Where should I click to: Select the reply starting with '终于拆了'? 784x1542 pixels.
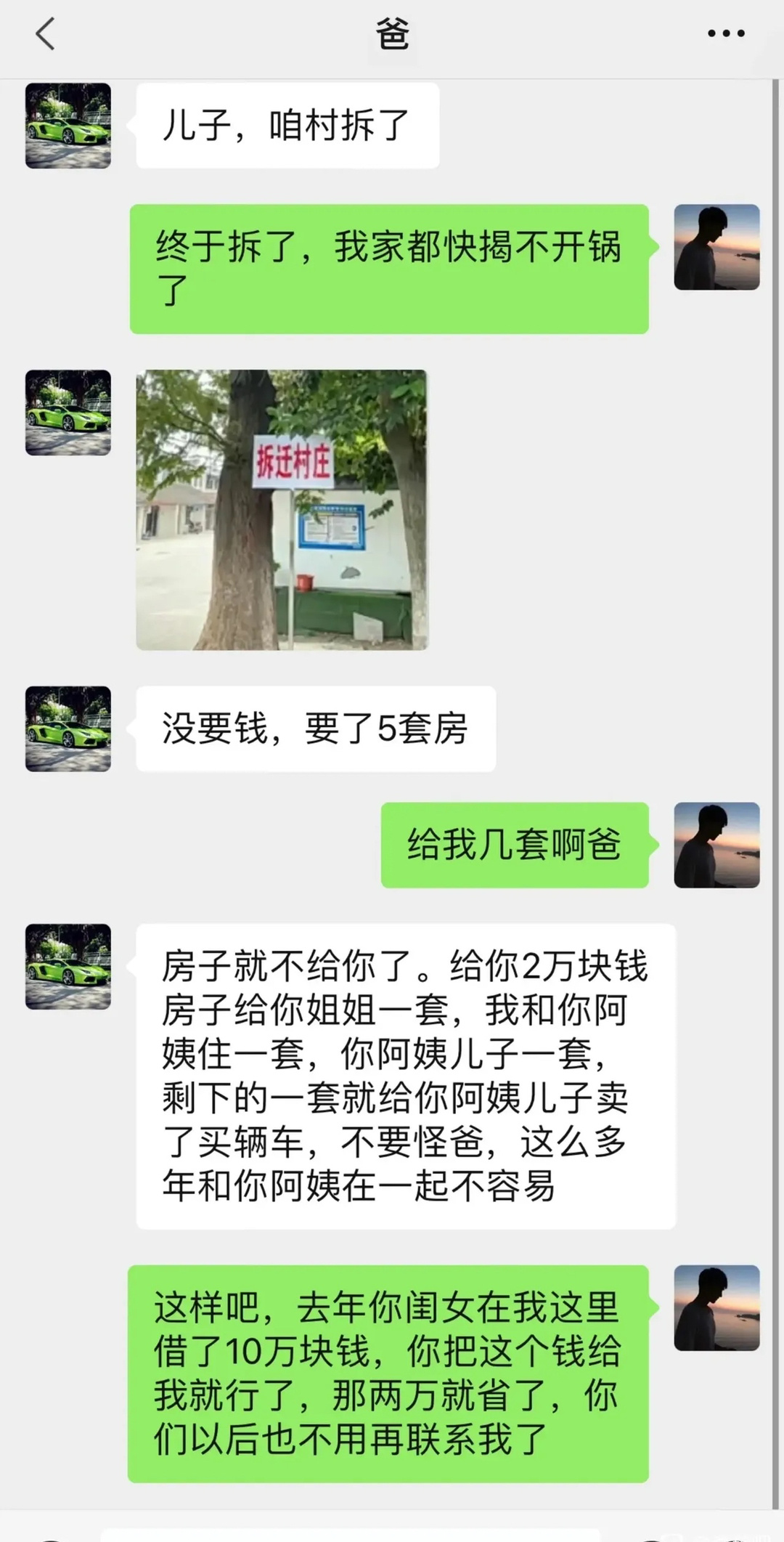(x=388, y=270)
